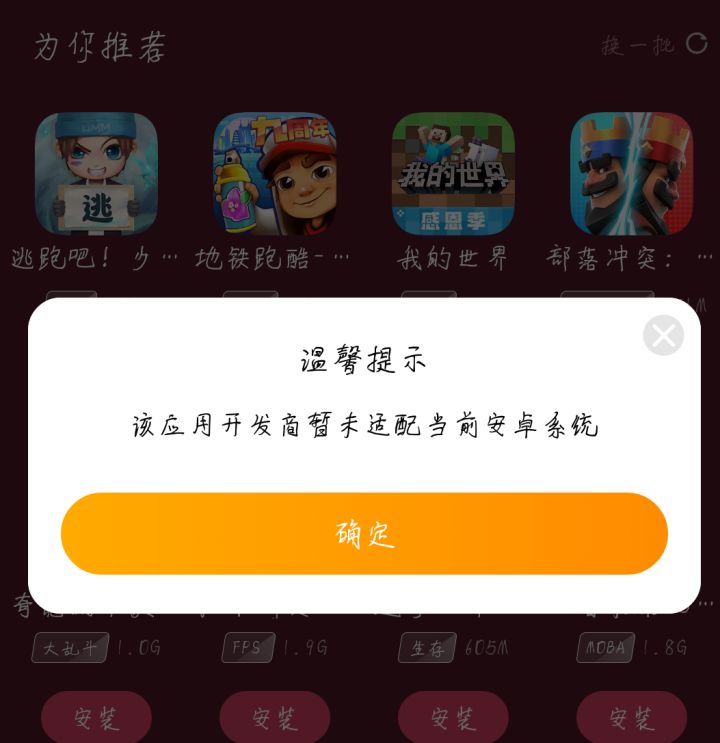Tap the 安装 button next to 生存 605M

(453, 717)
